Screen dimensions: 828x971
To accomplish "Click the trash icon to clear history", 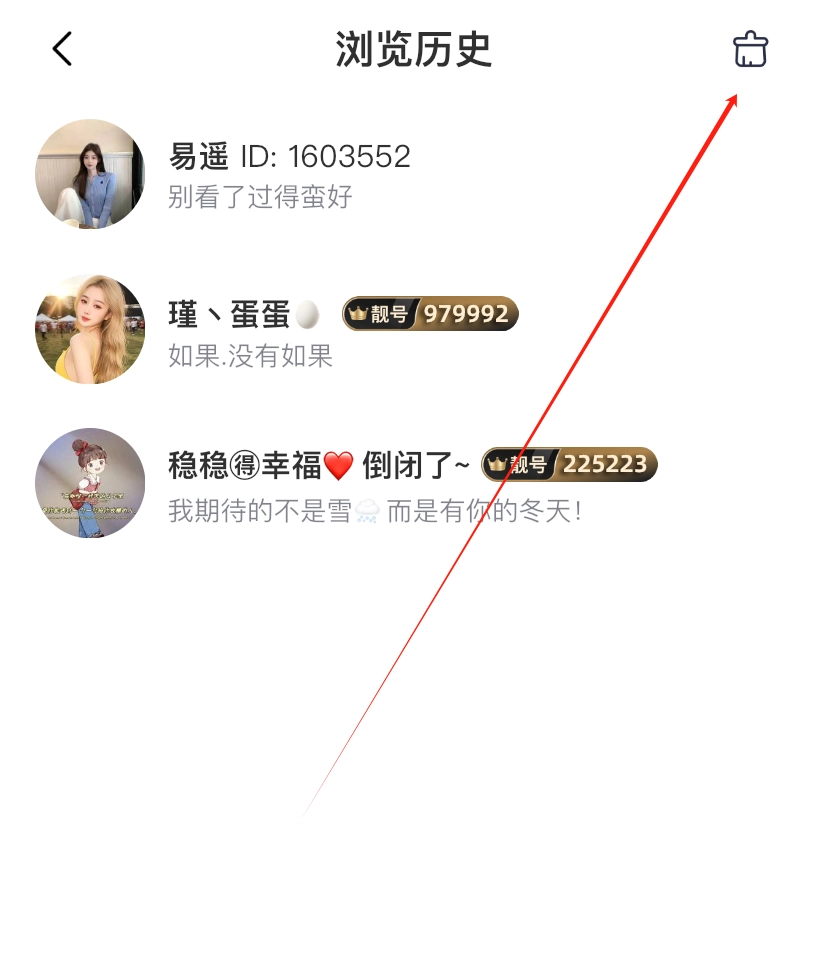I will (x=750, y=48).
